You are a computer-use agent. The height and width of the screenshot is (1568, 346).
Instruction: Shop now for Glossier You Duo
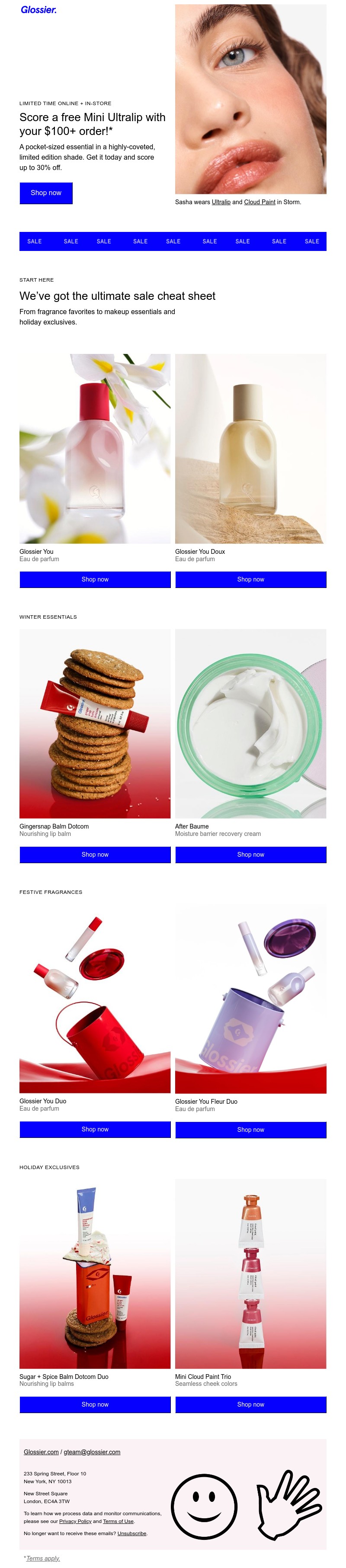(x=95, y=1129)
